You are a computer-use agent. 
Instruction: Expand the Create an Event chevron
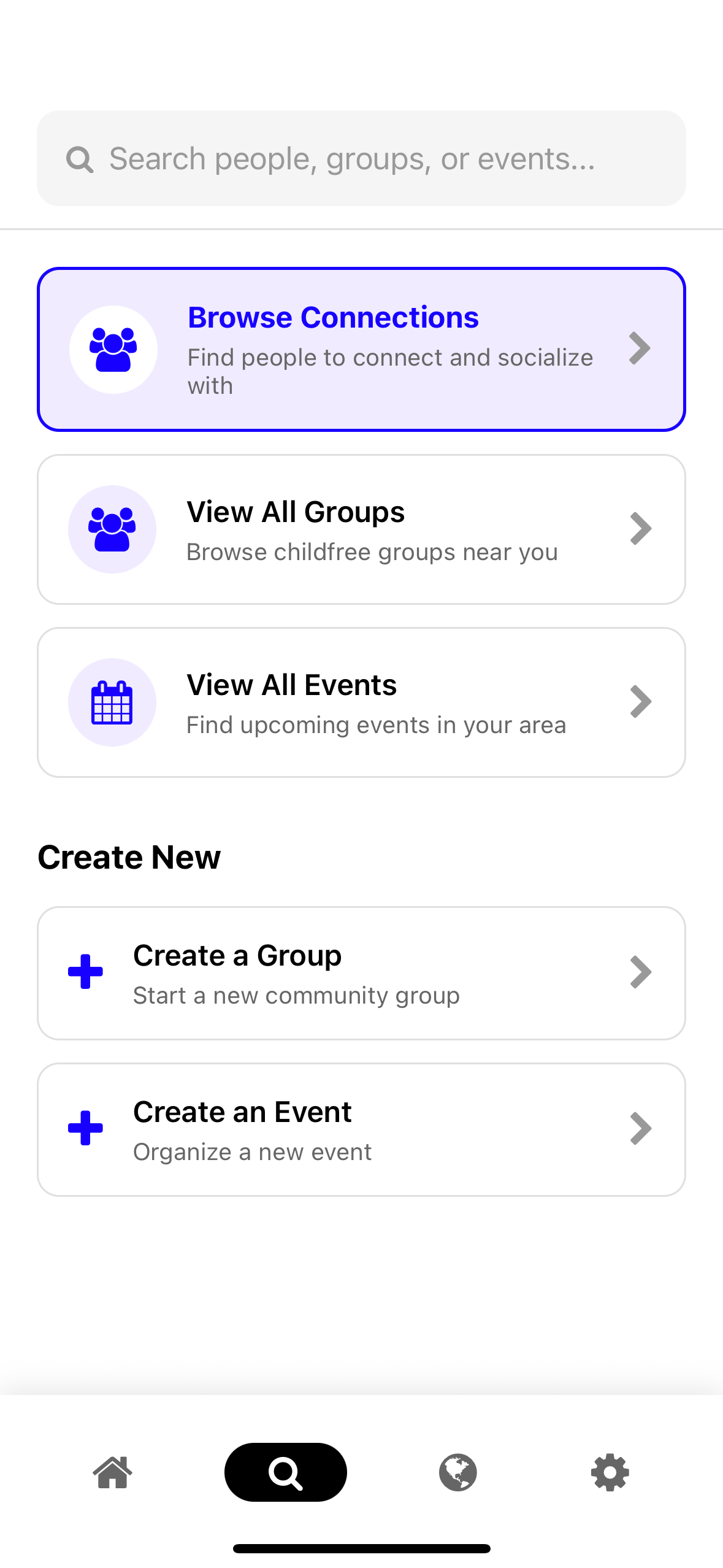[x=640, y=1128]
